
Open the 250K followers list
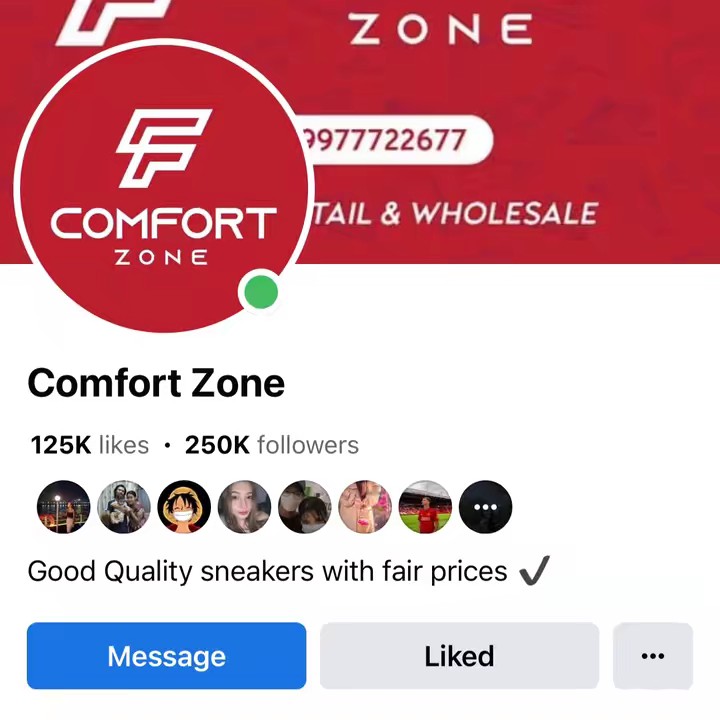[271, 445]
